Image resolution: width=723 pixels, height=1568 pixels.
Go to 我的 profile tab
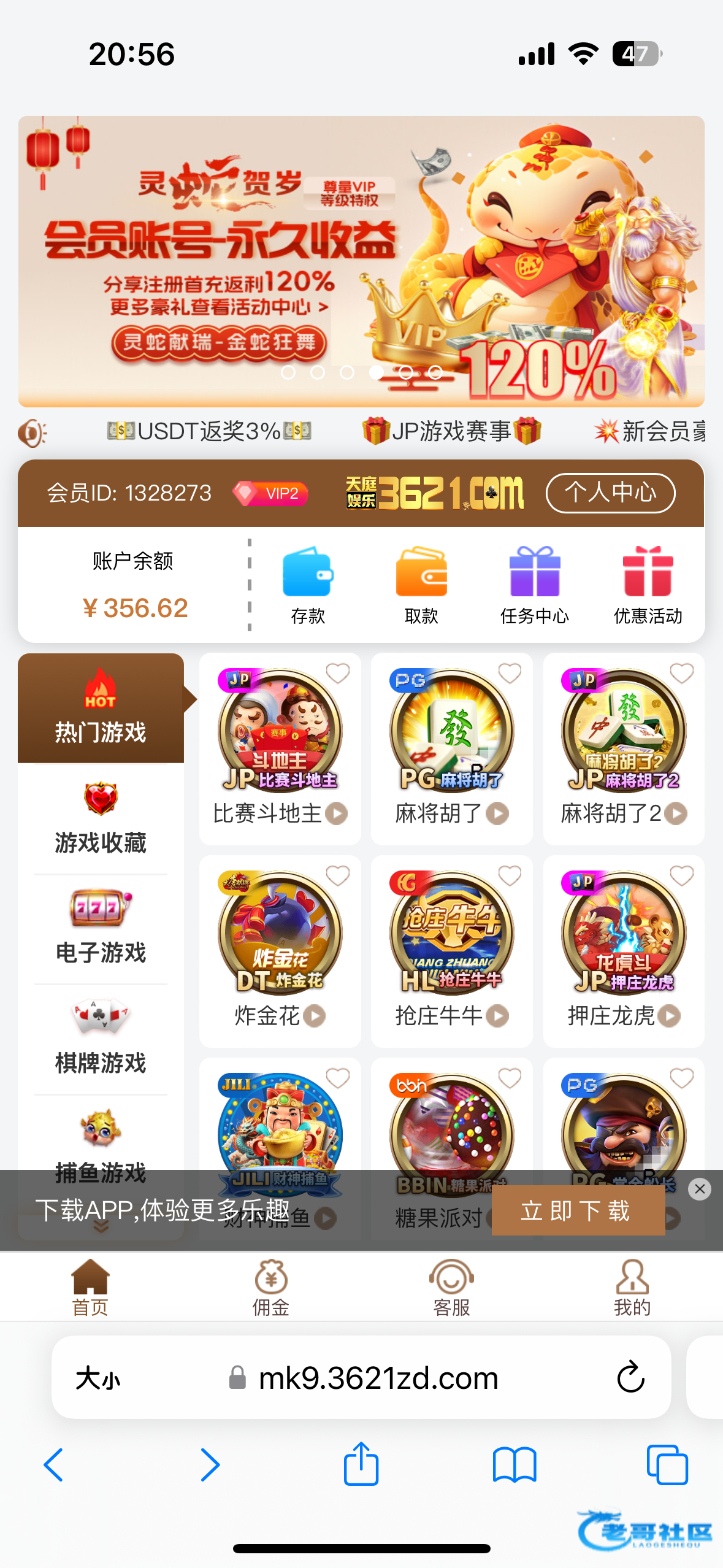[632, 1287]
